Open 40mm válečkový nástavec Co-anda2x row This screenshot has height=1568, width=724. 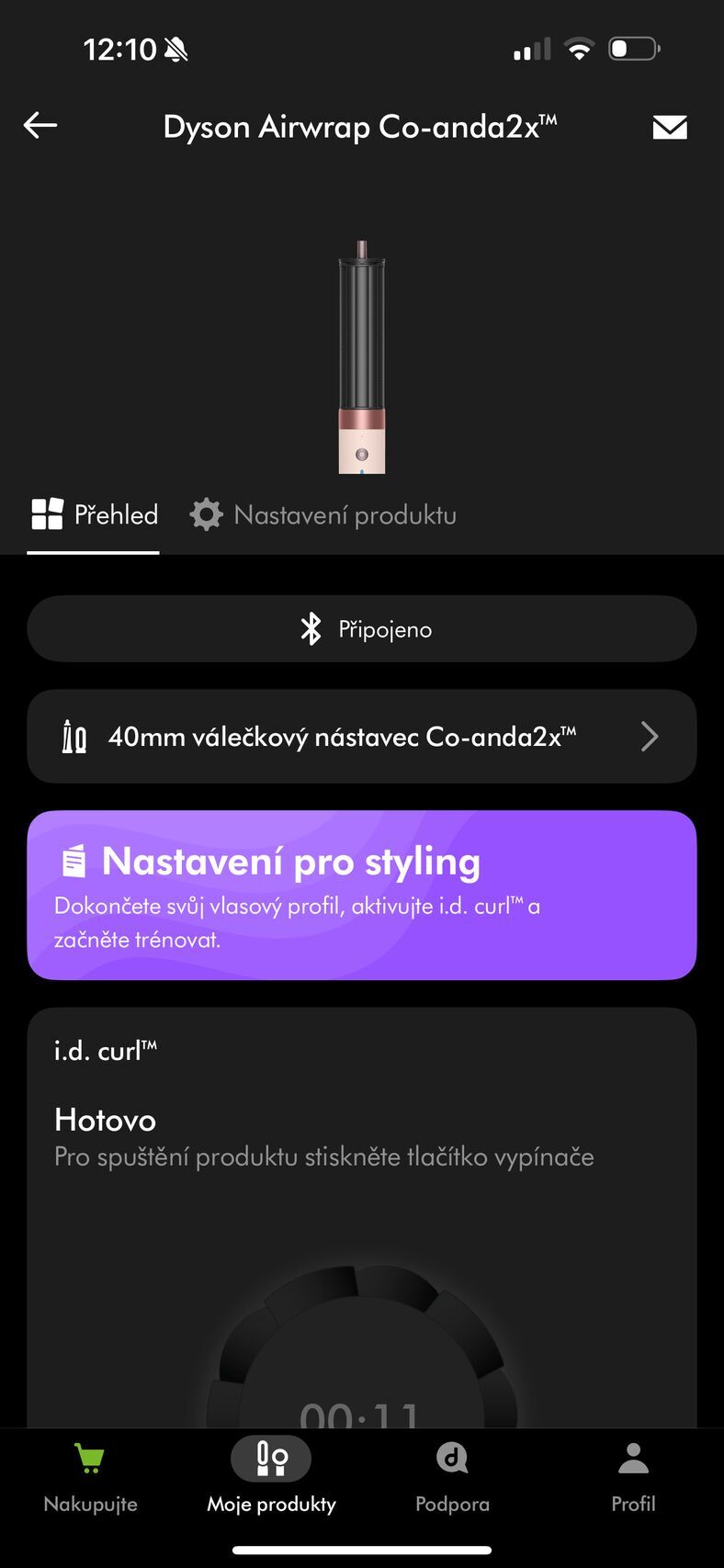pos(362,737)
